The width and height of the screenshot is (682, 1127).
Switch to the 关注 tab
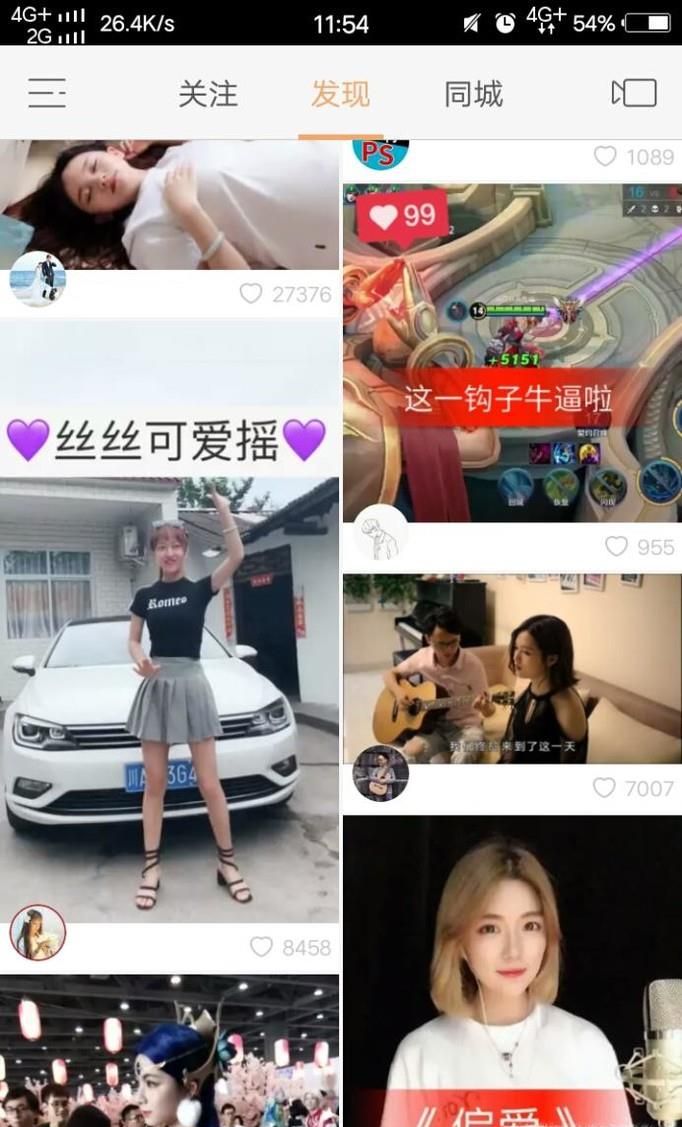[208, 94]
